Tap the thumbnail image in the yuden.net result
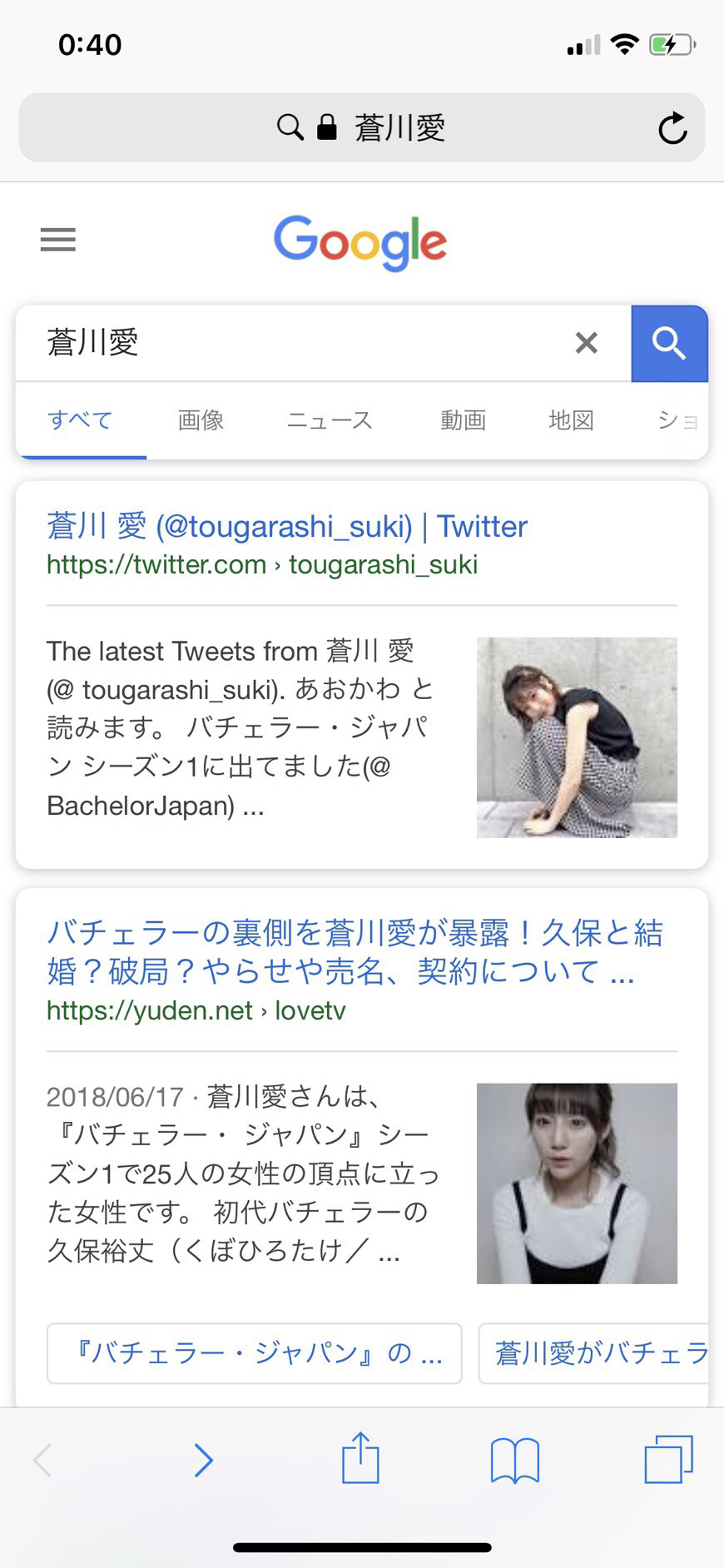724x1568 pixels. pos(577,1183)
